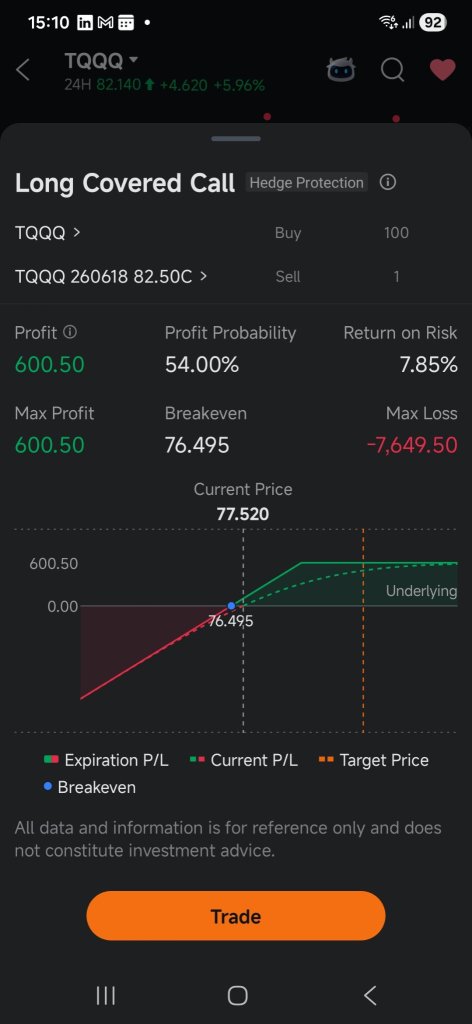
Task: Open the TQQQ 260618 82.50C option leg
Action: (236, 276)
